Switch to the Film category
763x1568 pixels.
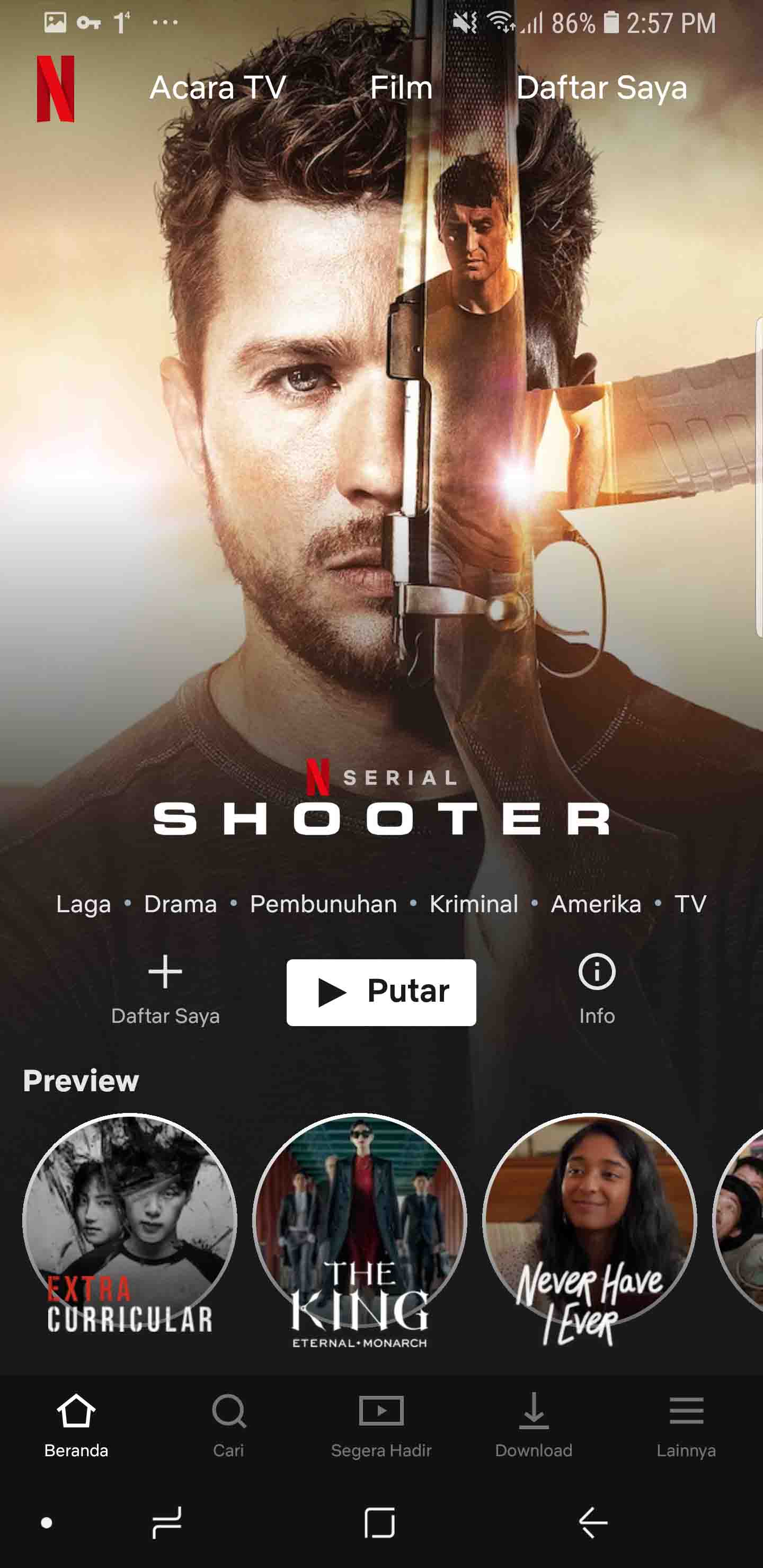[401, 87]
